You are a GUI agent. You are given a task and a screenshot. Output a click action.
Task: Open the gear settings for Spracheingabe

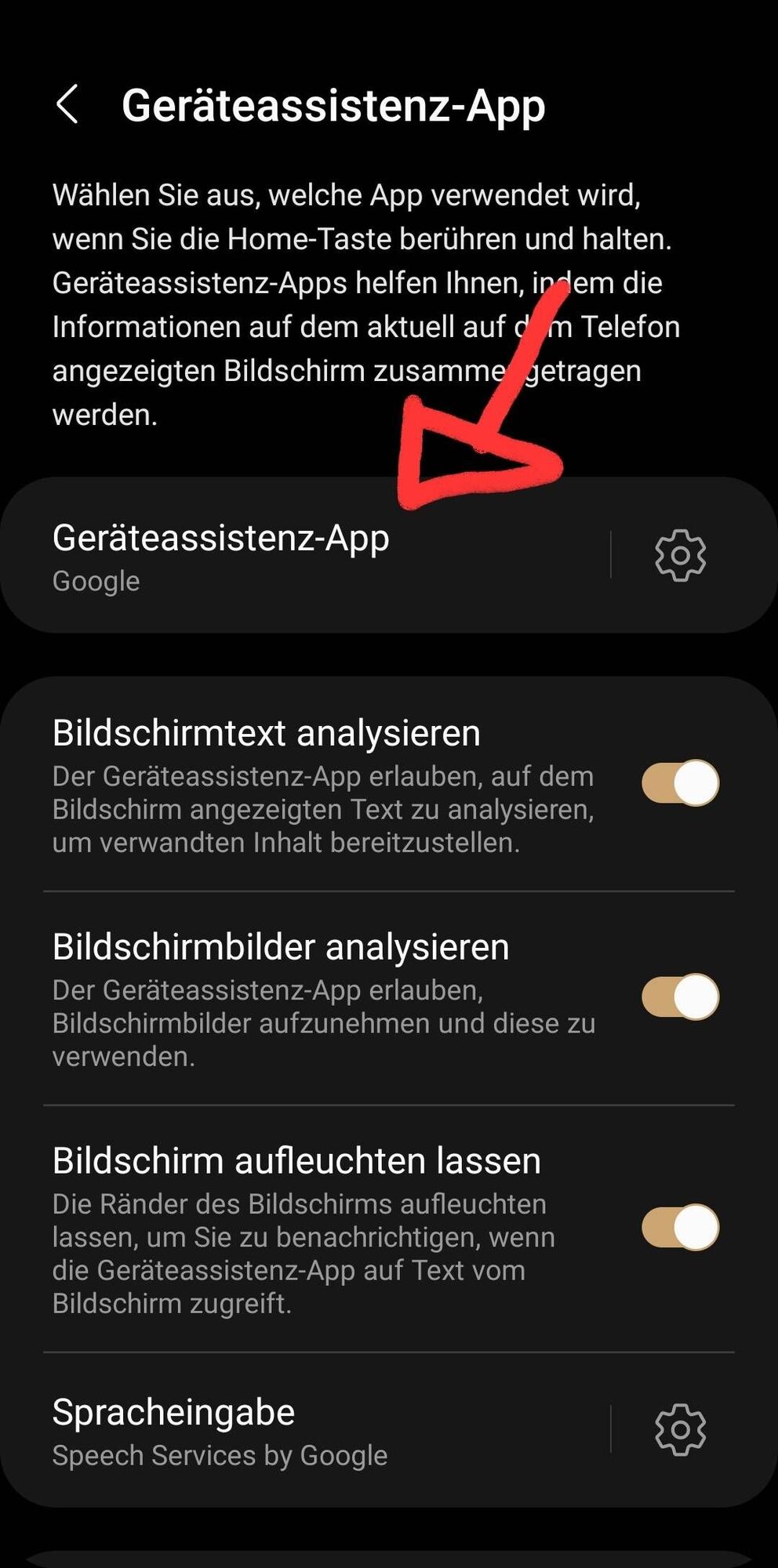point(680,1430)
